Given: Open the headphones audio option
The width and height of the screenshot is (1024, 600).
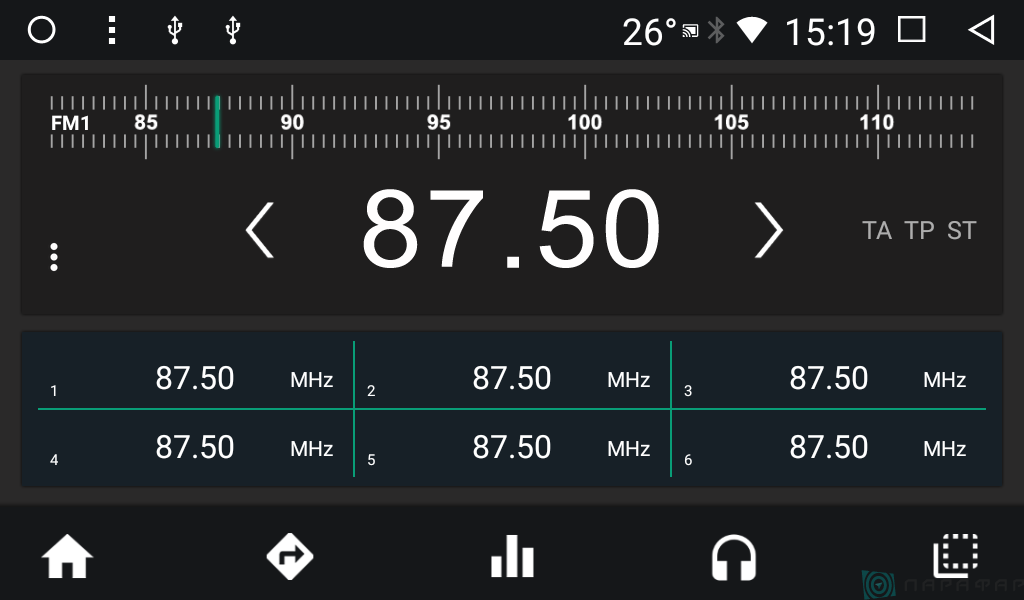Looking at the screenshot, I should (x=734, y=557).
